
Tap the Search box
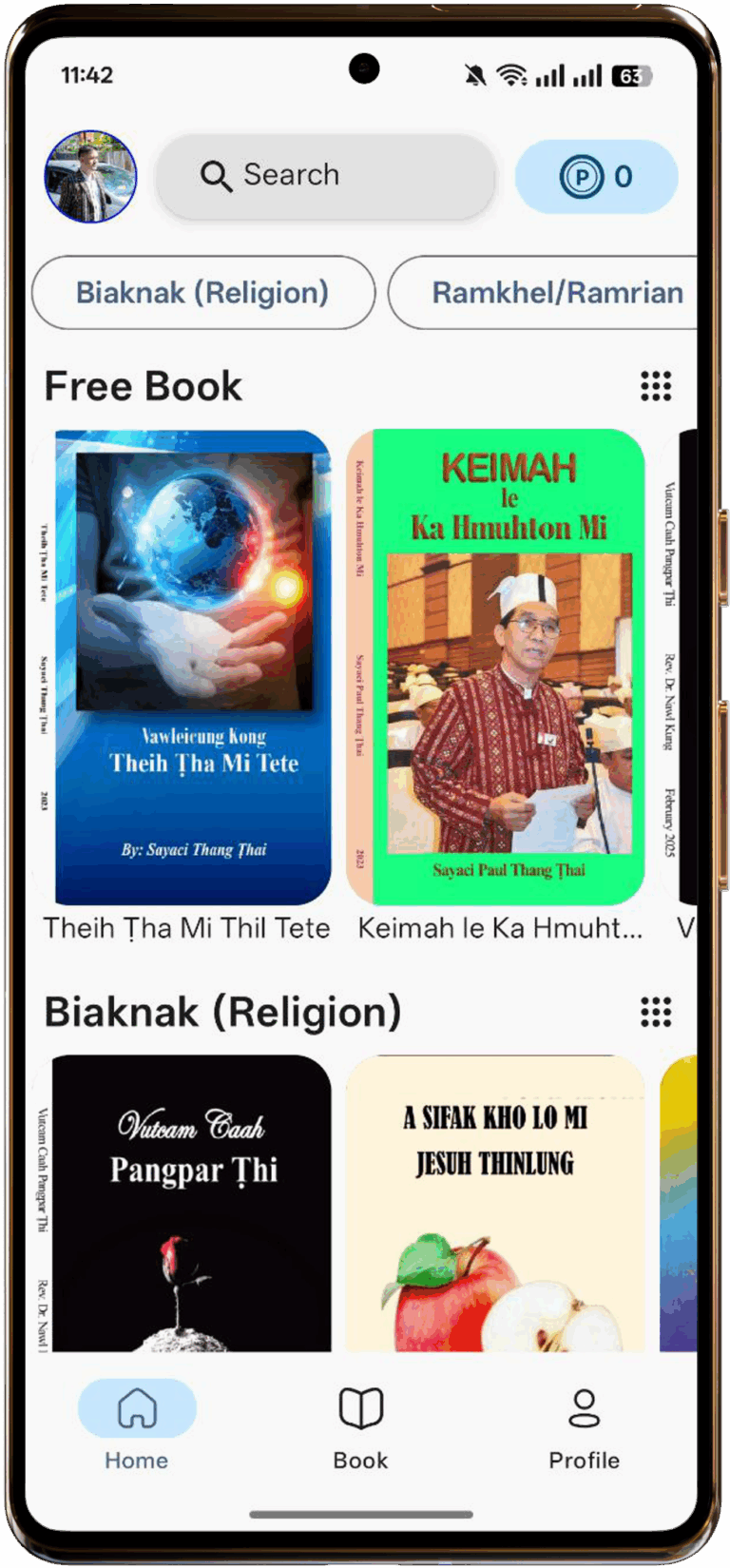point(326,176)
